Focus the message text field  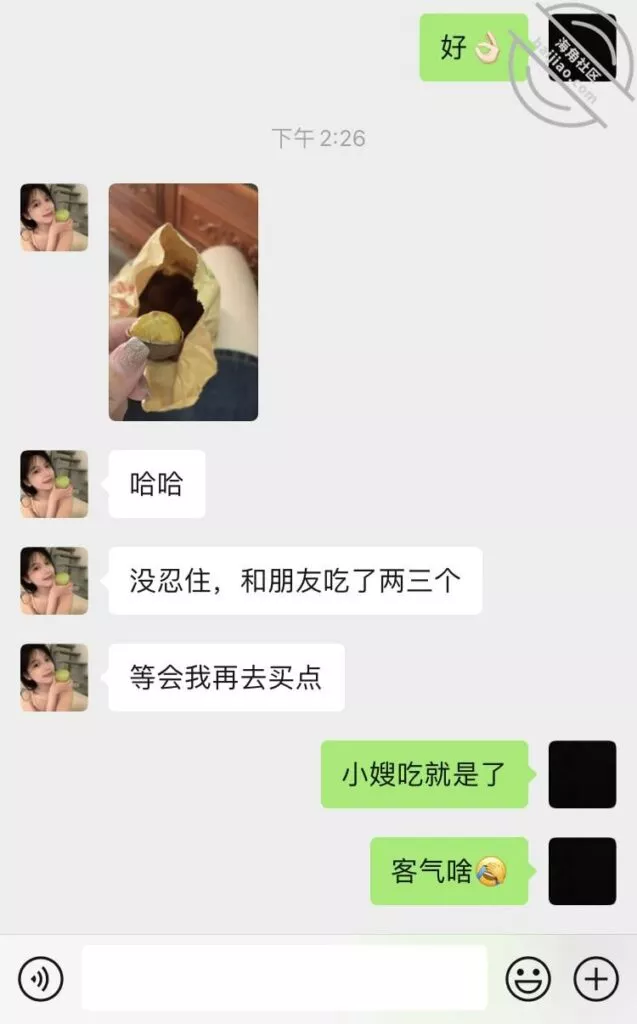pyautogui.click(x=284, y=978)
